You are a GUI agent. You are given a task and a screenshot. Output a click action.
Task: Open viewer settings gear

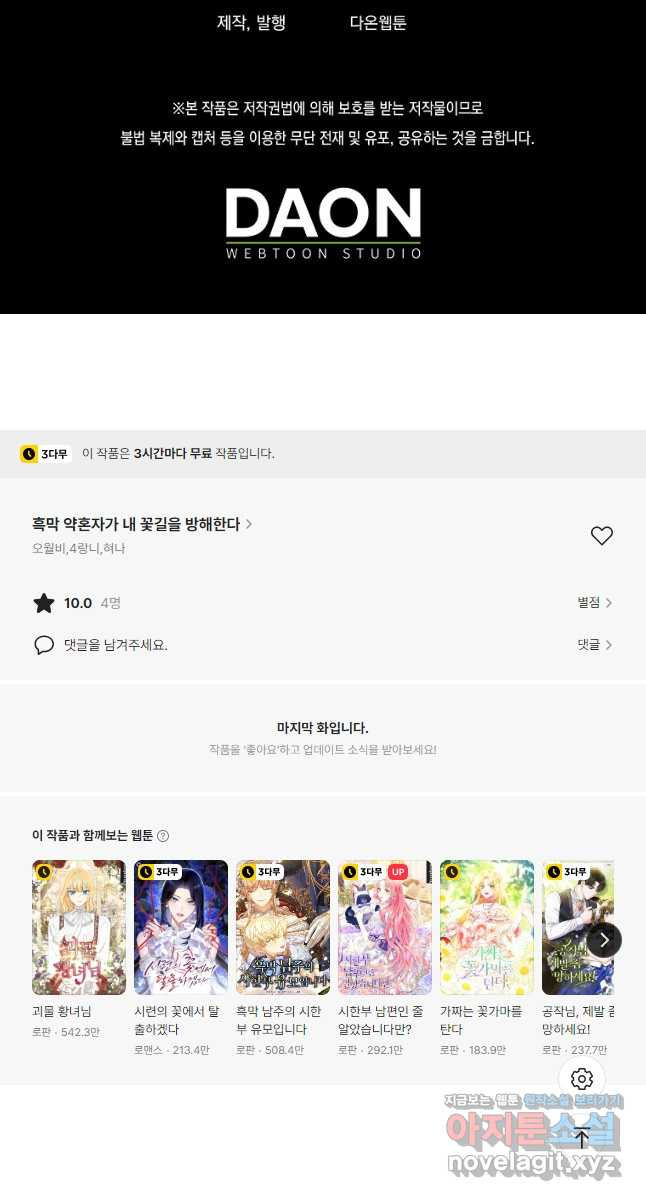click(582, 1079)
